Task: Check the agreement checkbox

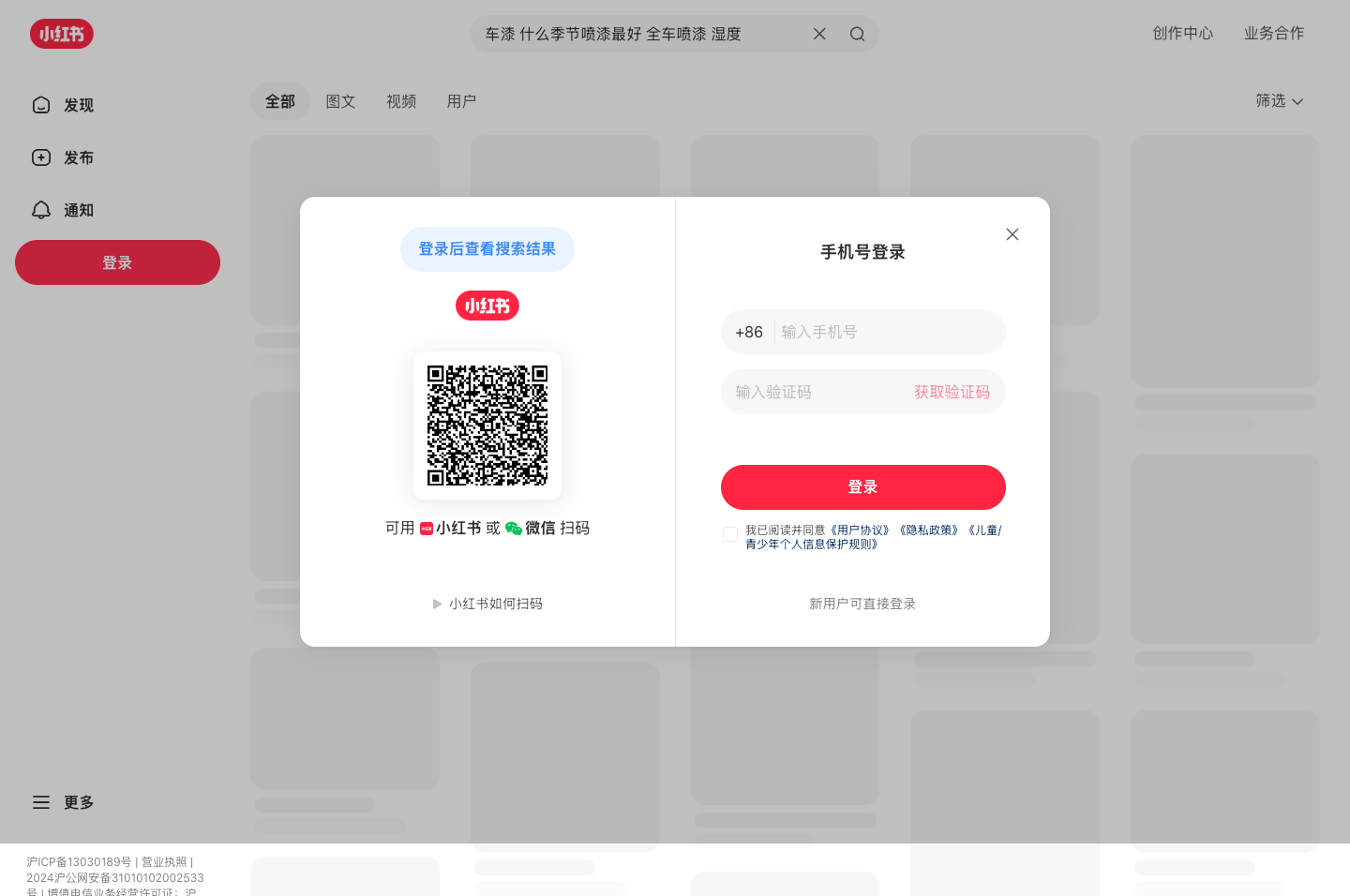Action: click(x=730, y=534)
